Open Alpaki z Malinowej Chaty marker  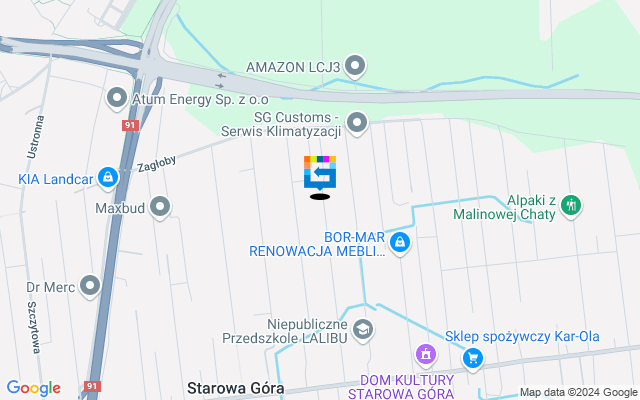point(571,205)
